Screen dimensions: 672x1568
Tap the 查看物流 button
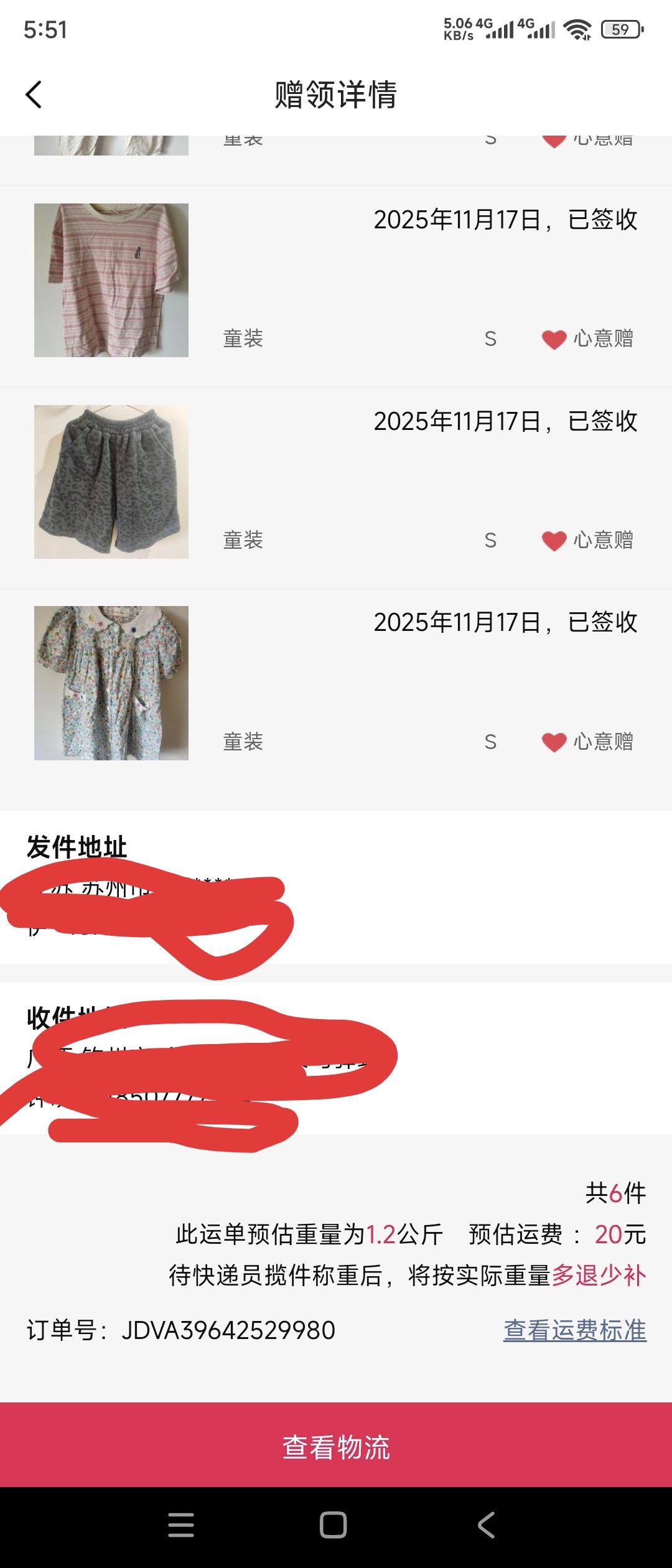click(x=336, y=1447)
